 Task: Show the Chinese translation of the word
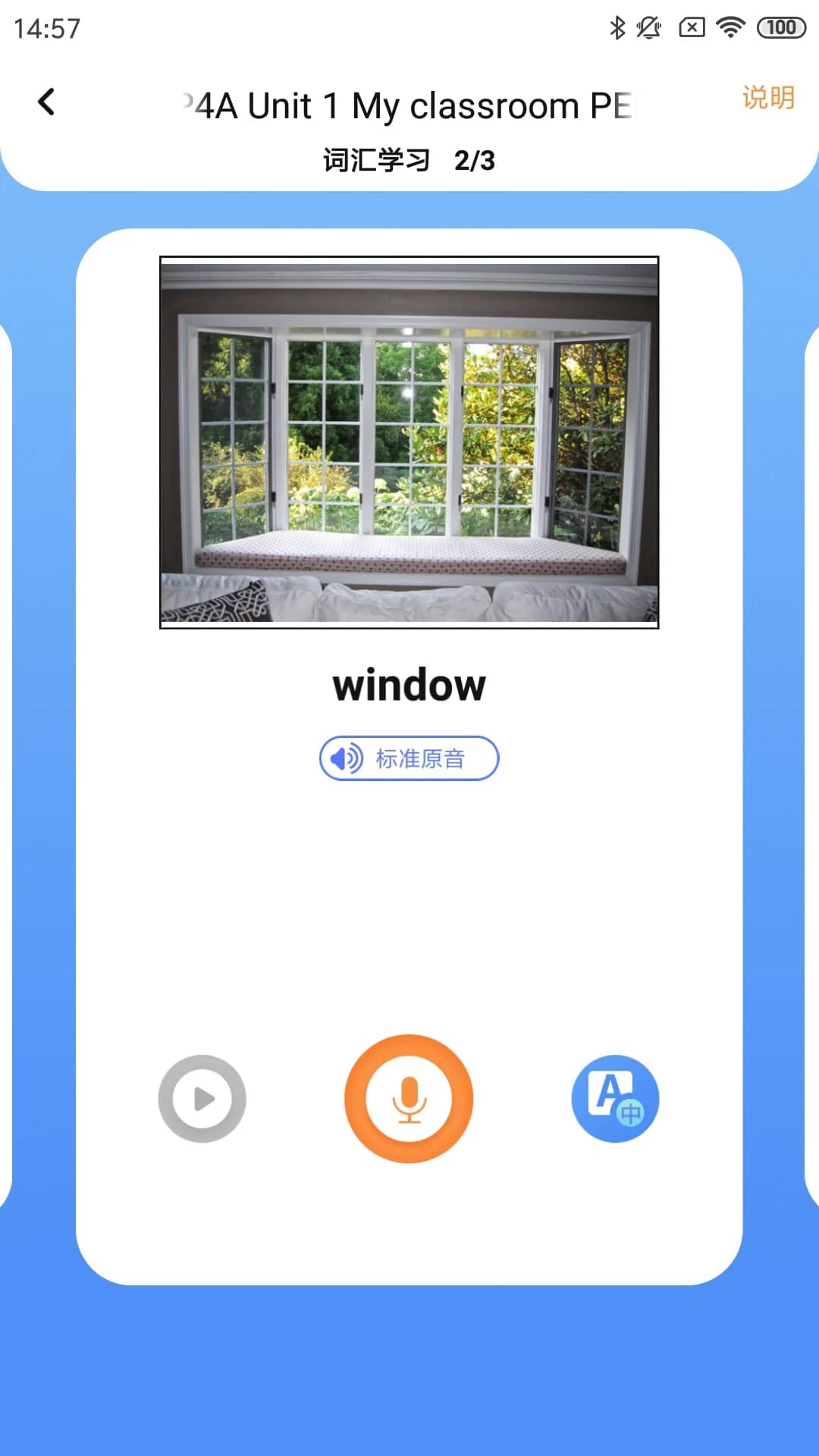tap(615, 1098)
